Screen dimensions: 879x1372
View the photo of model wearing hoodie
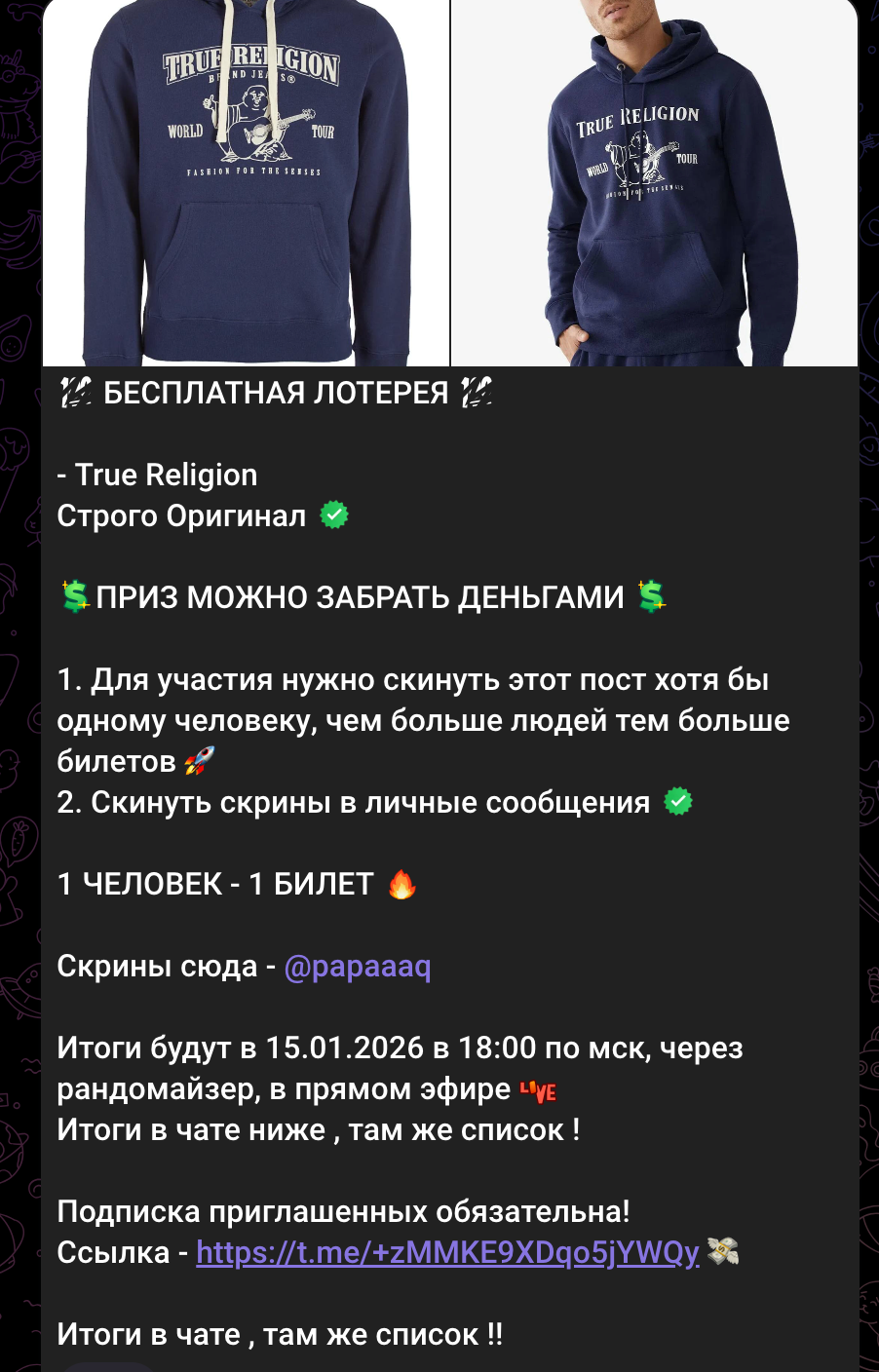pyautogui.click(x=655, y=185)
